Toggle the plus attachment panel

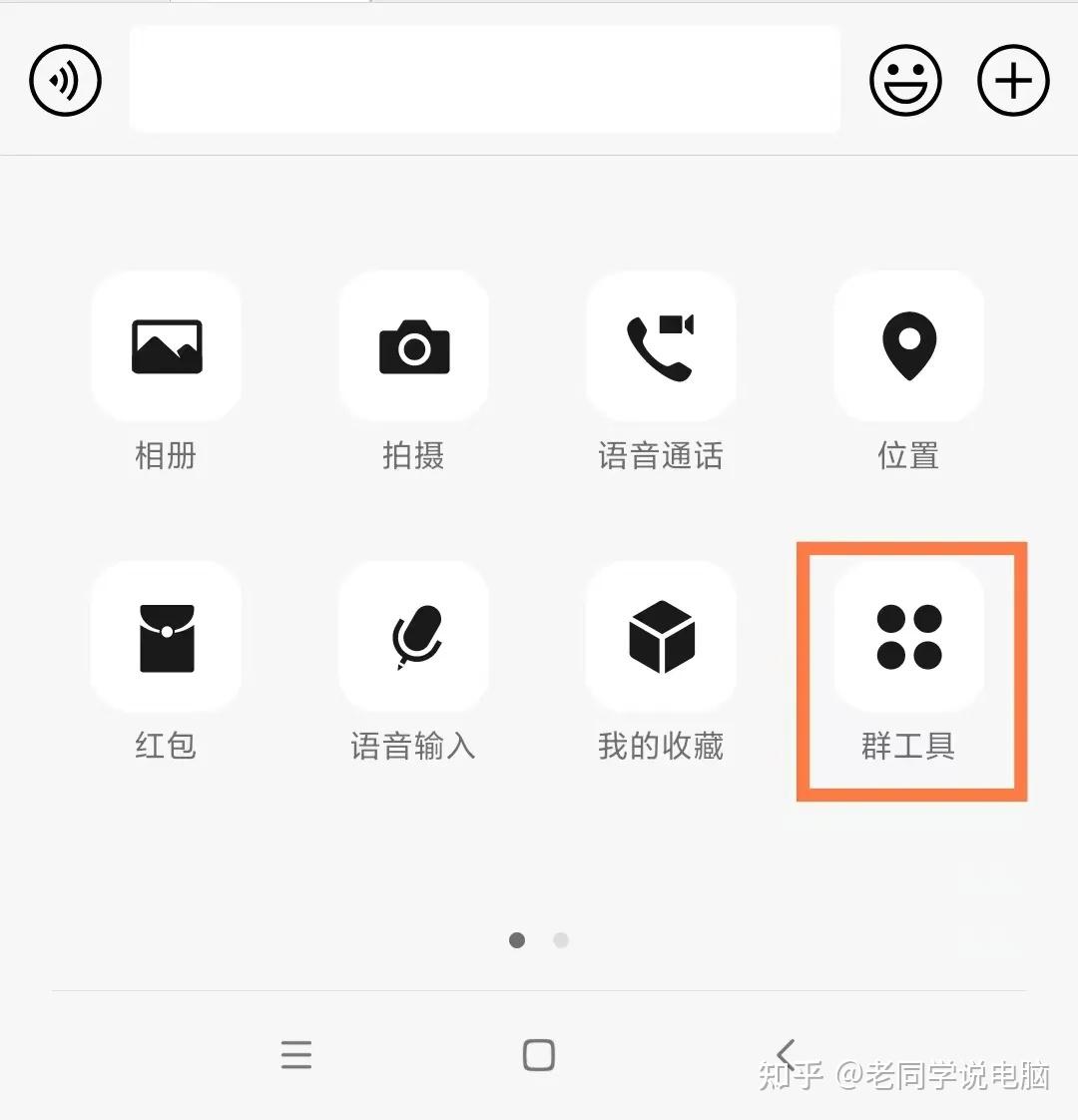tap(1013, 81)
